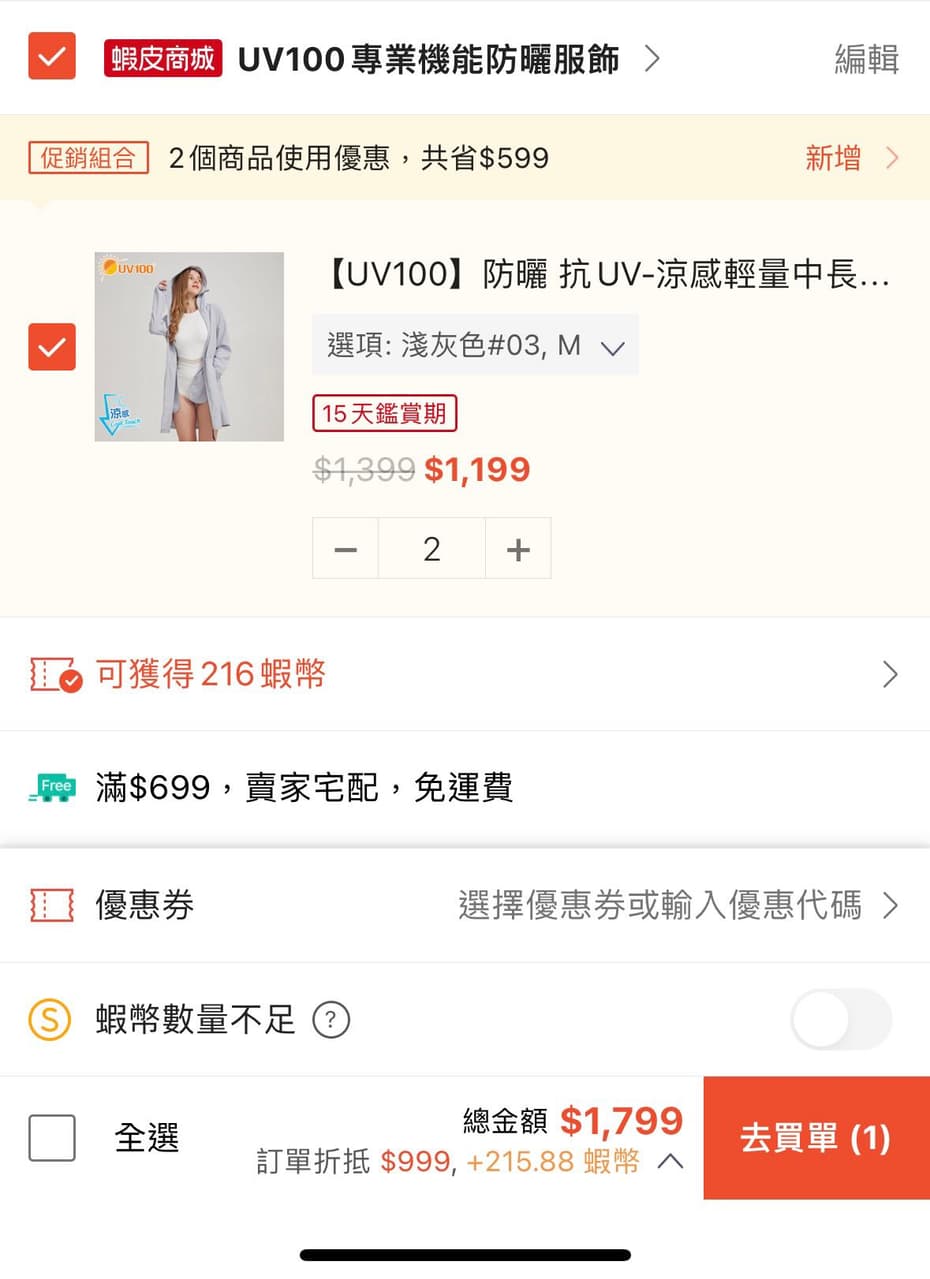This screenshot has width=930, height=1279.
Task: Collapse the order discount breakdown caret
Action: (668, 1163)
